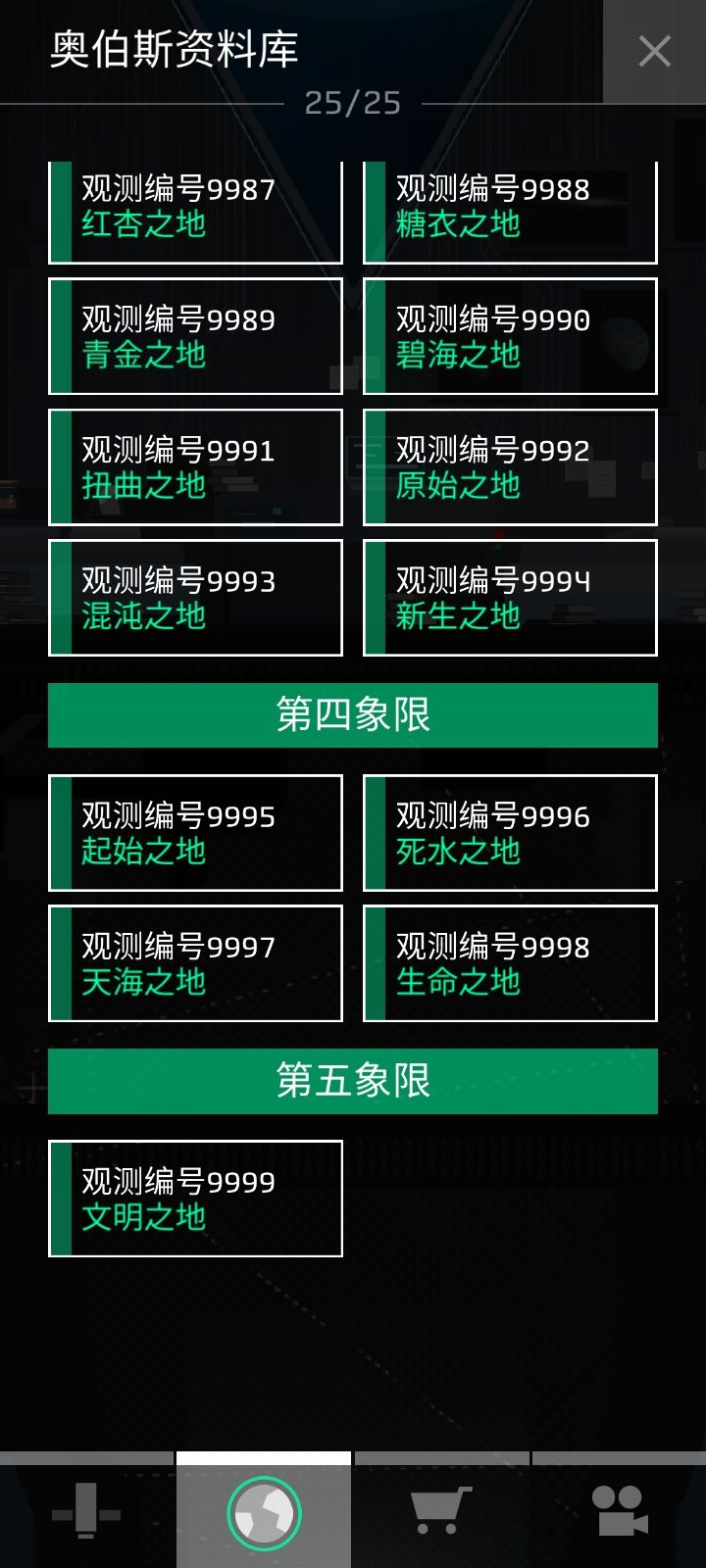Viewport: 706px width, 1568px height.
Task: Select observation 9990 碧海之地
Action: coord(510,337)
